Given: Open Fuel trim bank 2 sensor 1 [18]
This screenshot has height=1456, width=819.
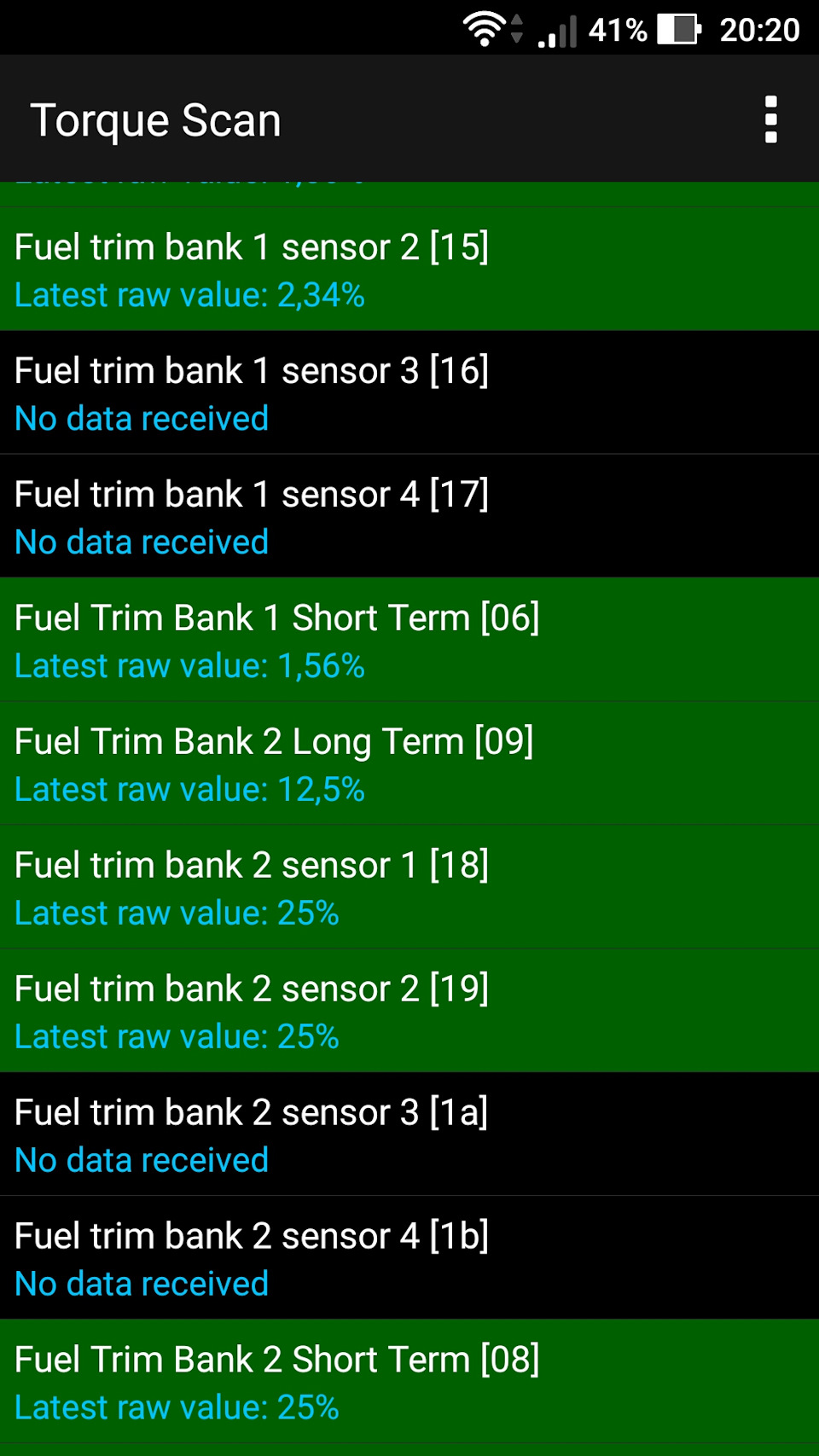Looking at the screenshot, I should (x=409, y=888).
